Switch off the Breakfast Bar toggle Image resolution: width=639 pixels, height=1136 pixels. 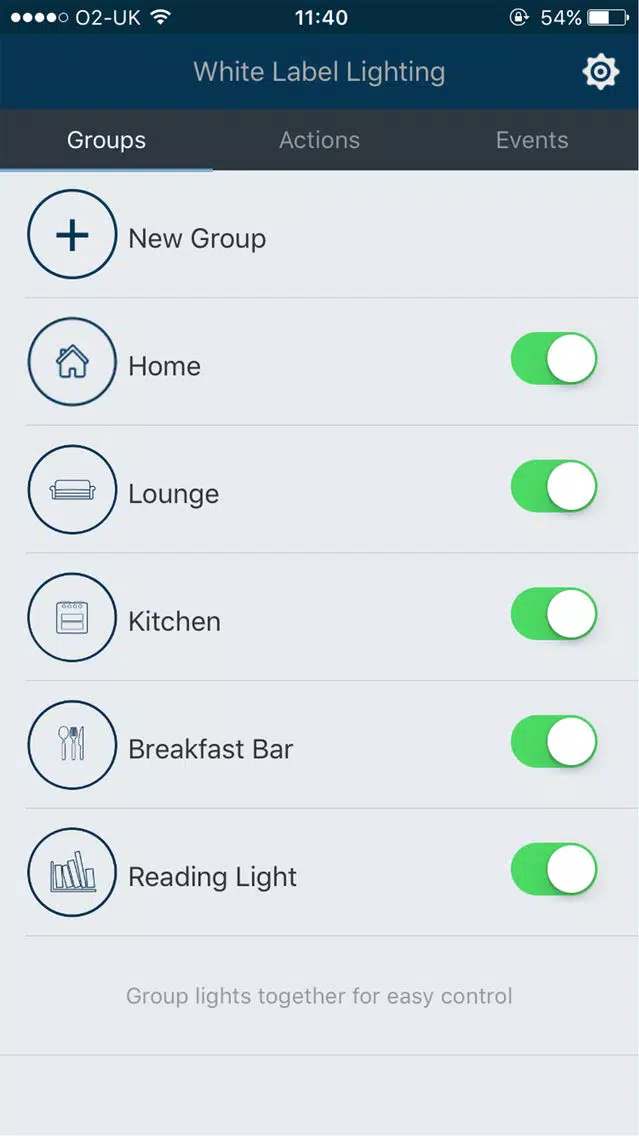click(x=554, y=741)
